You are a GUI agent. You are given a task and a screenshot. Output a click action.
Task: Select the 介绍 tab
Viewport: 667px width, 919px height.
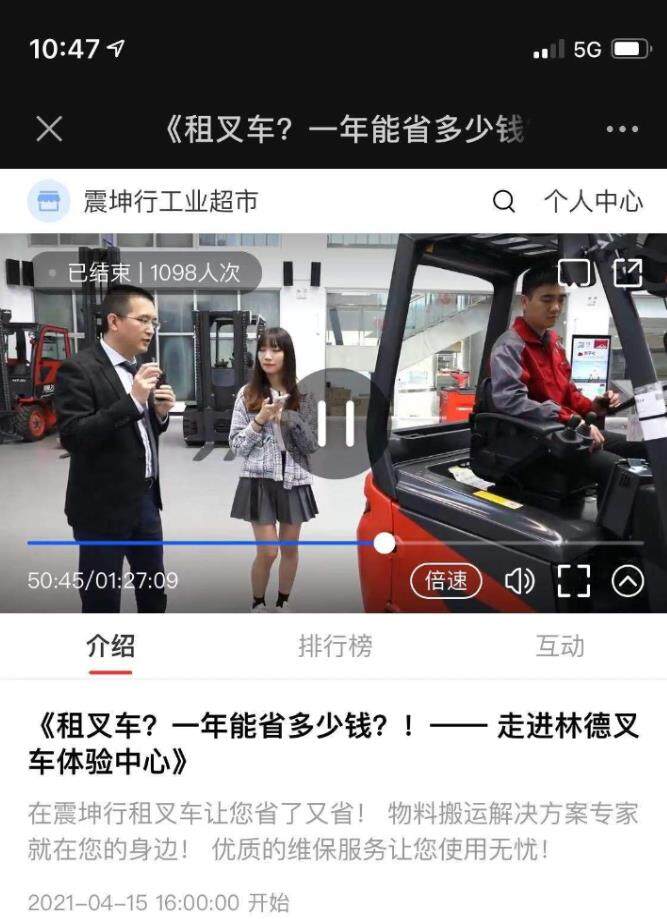click(x=110, y=646)
